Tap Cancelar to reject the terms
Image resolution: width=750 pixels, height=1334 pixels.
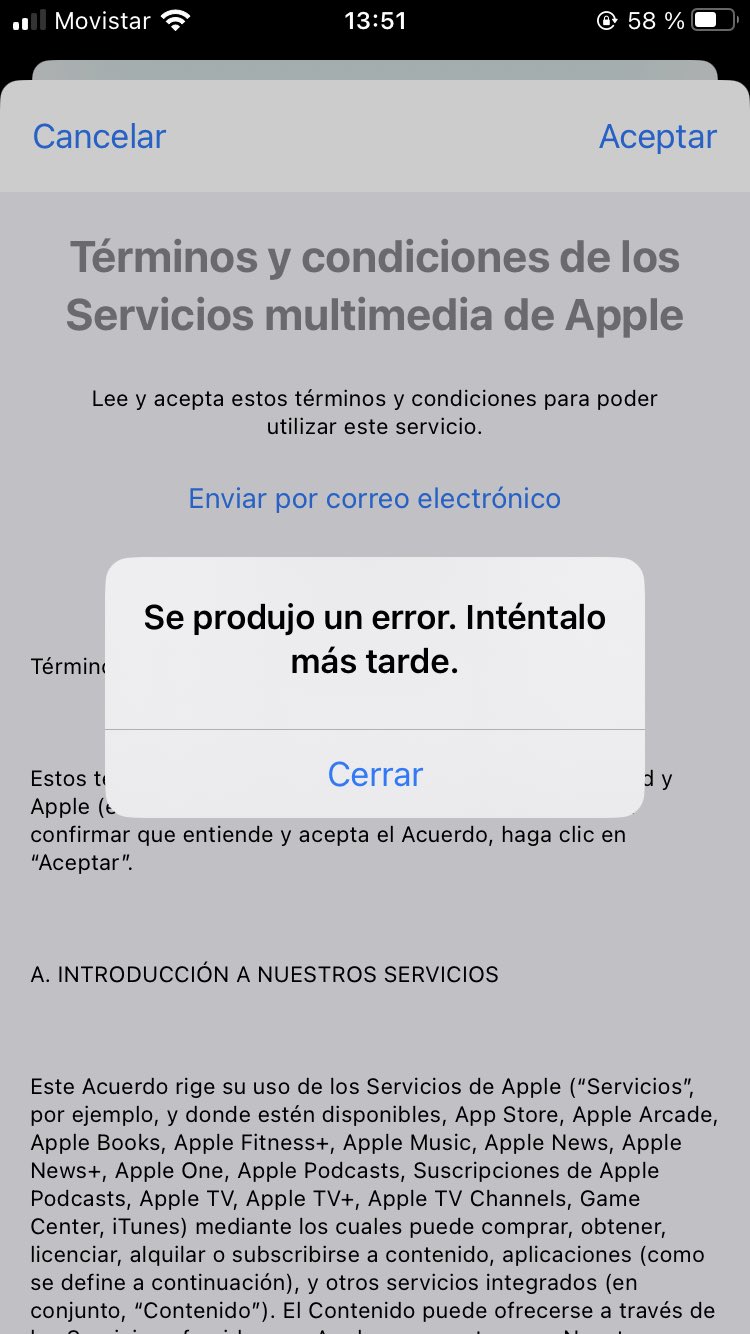point(99,137)
